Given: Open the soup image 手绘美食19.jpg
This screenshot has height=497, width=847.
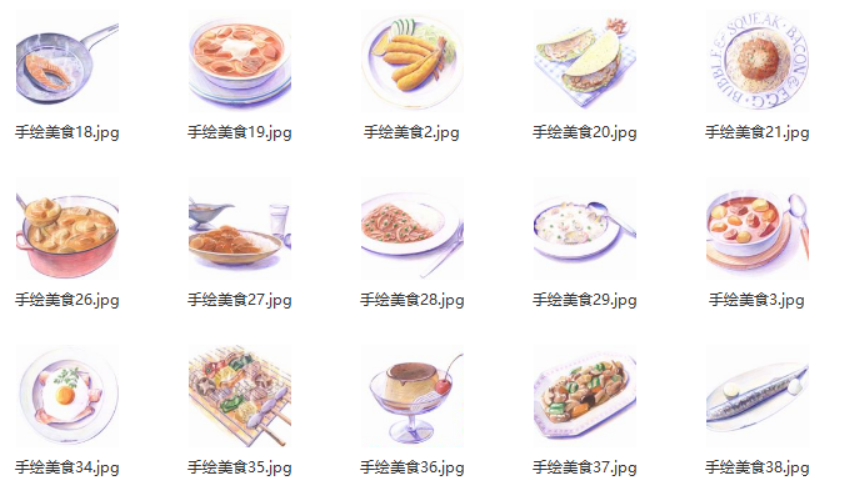Looking at the screenshot, I should tap(239, 62).
